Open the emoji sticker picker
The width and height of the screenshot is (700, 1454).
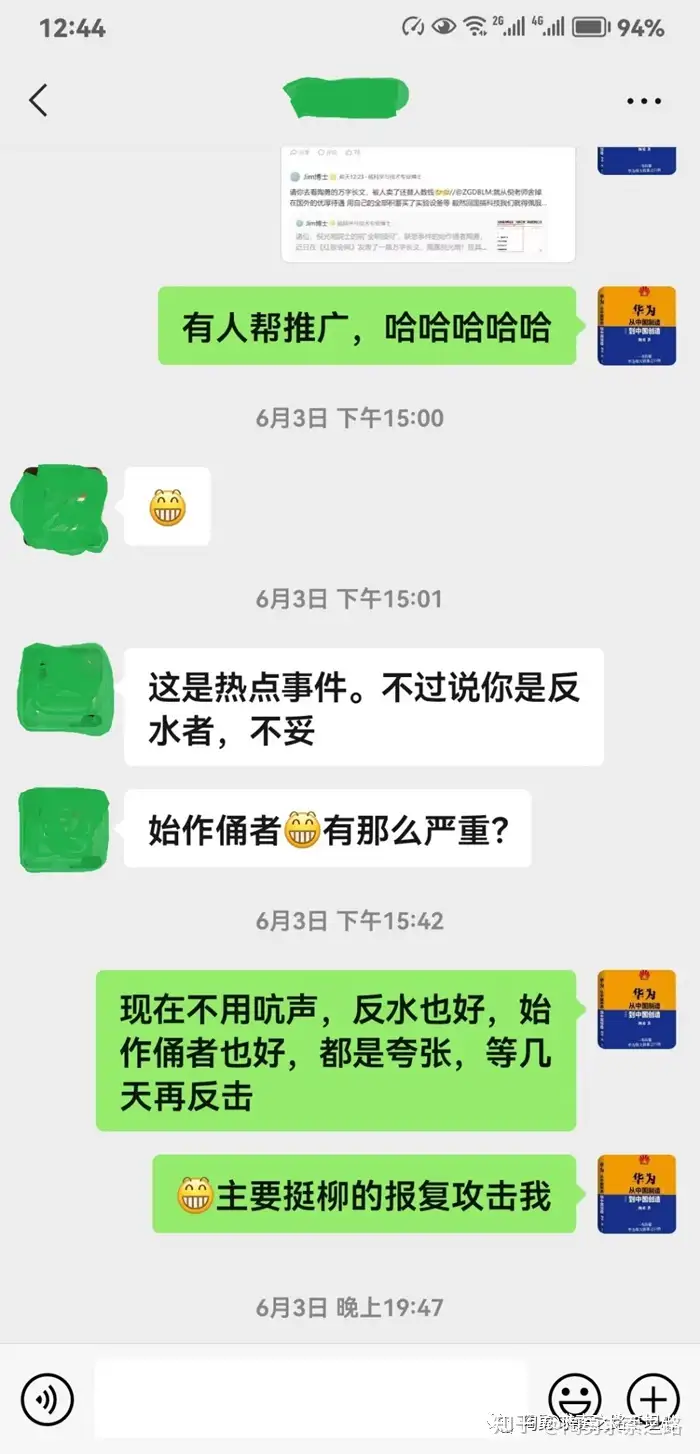(x=575, y=1397)
